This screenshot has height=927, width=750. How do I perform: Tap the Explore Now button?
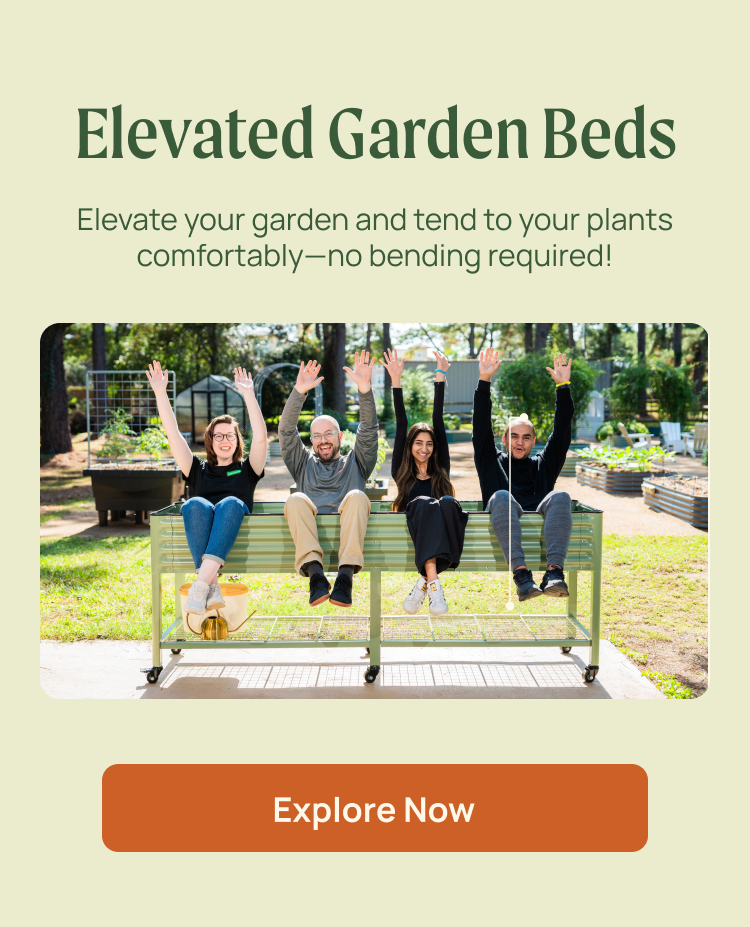(x=374, y=808)
